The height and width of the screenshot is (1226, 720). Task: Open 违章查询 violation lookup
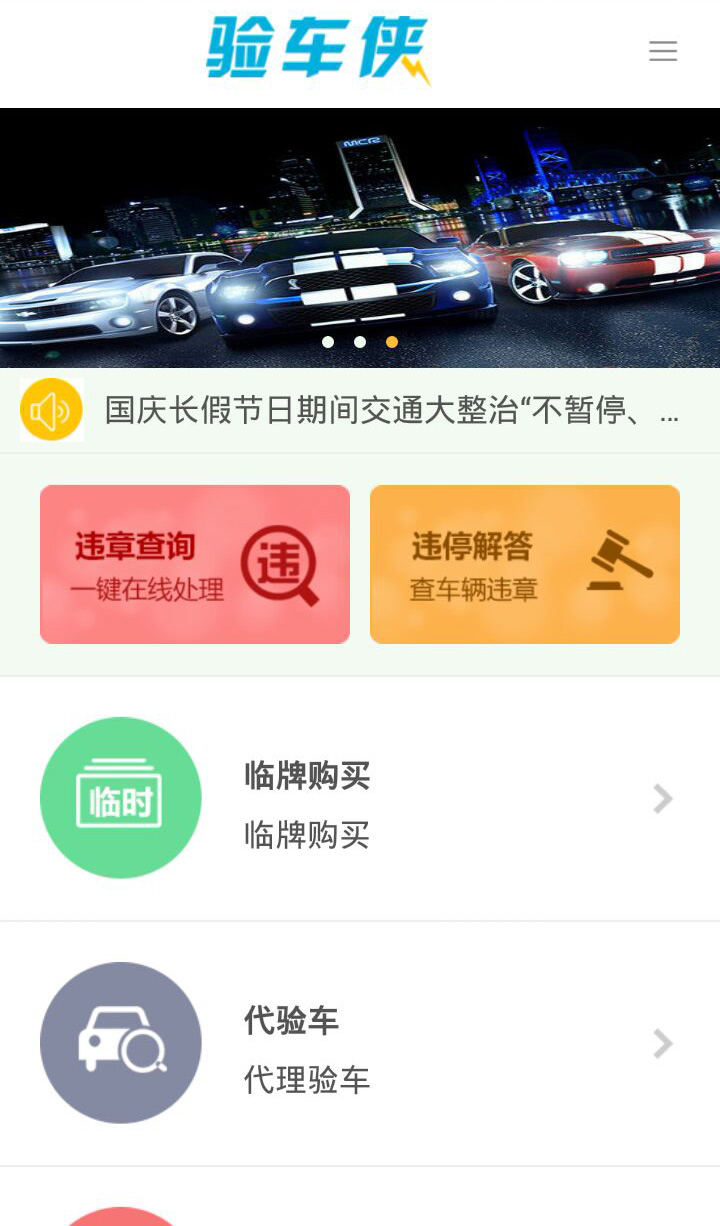[x=195, y=564]
